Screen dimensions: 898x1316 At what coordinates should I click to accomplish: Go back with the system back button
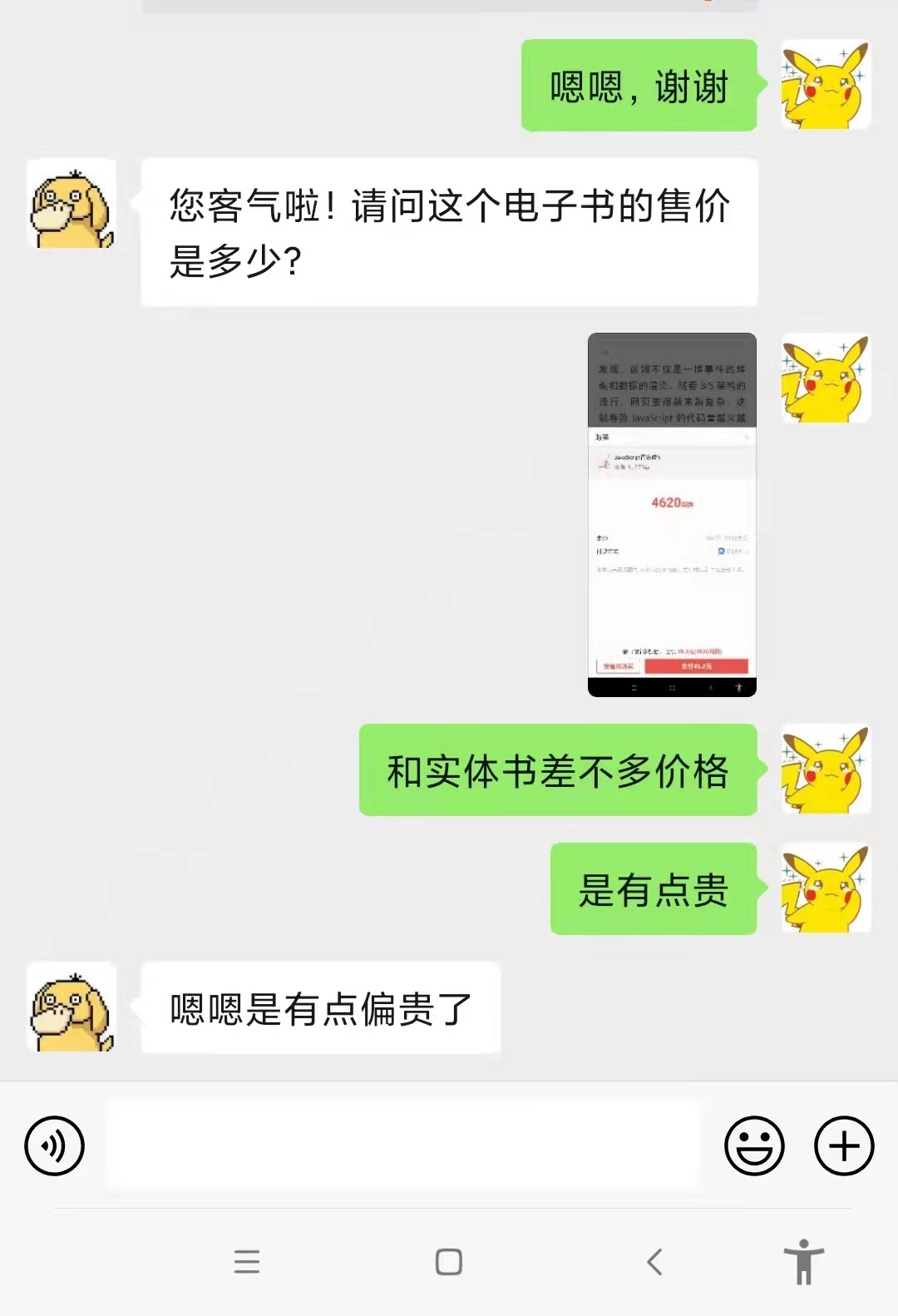coord(654,1262)
